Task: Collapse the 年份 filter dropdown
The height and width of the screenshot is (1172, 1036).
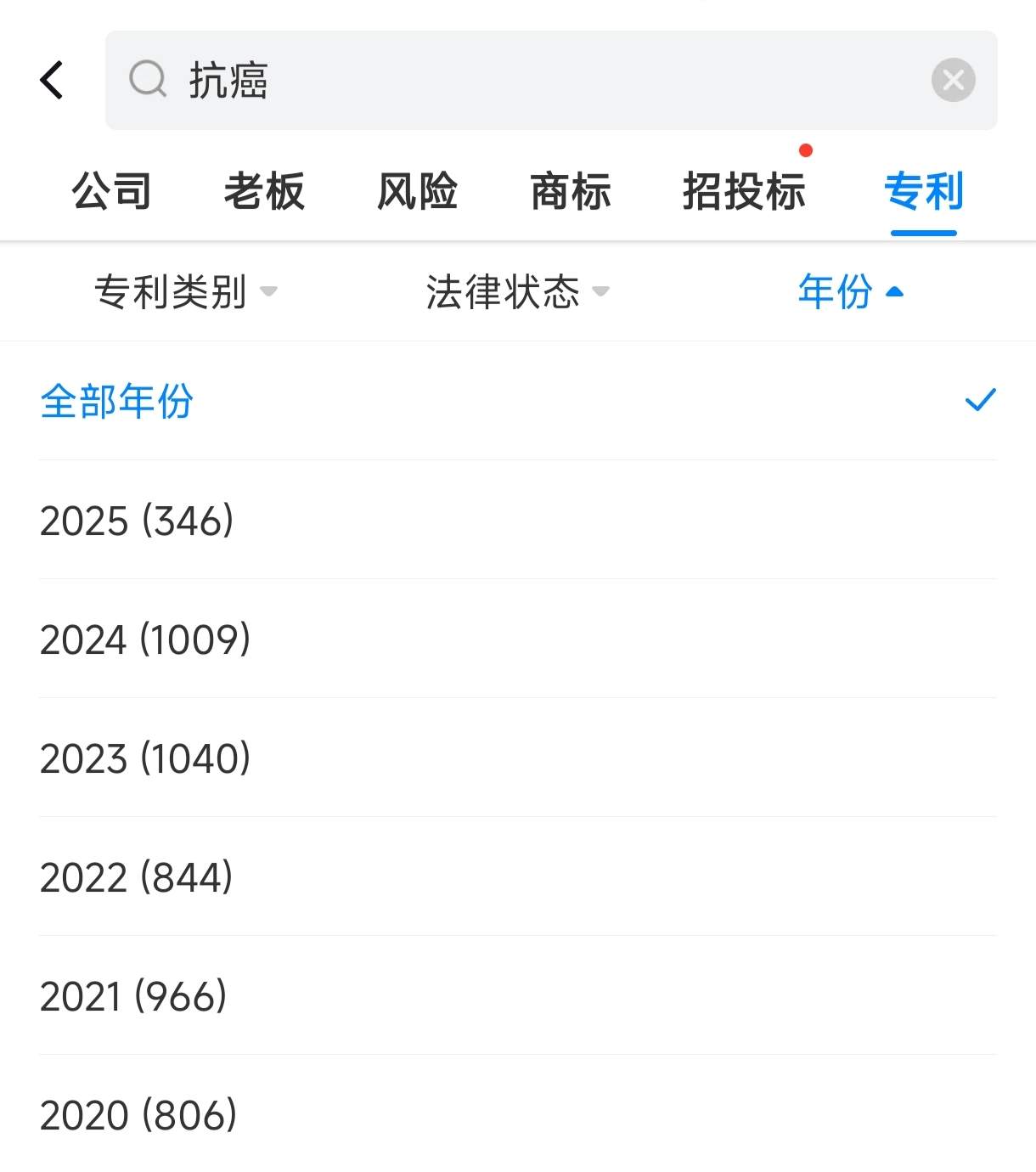Action: (849, 292)
